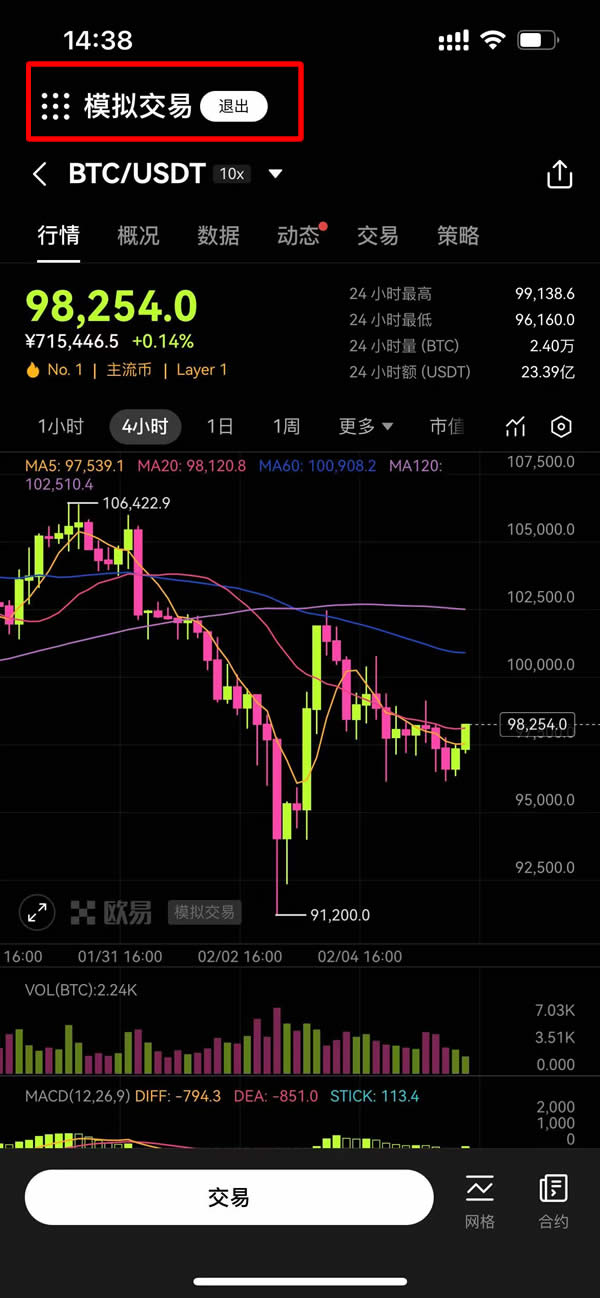Image resolution: width=600 pixels, height=1298 pixels.
Task: Open chart settings hexagon icon
Action: tap(561, 427)
